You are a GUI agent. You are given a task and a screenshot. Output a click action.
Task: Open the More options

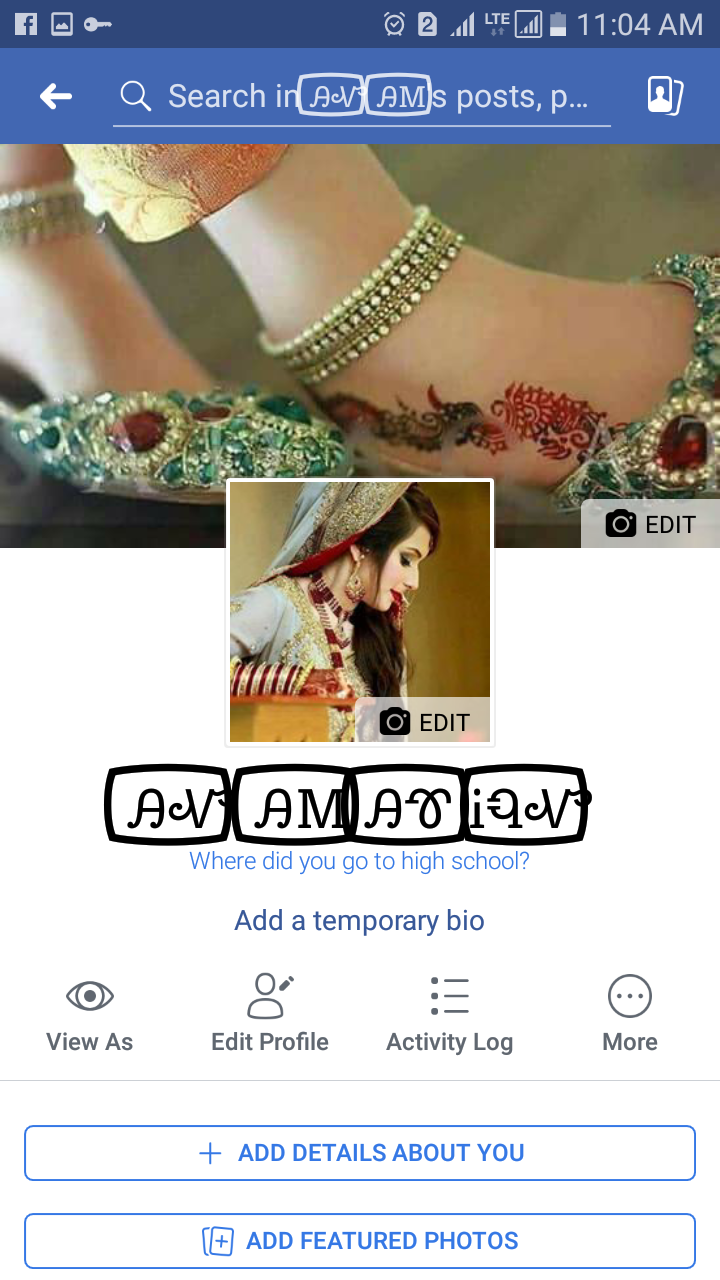pos(630,1015)
